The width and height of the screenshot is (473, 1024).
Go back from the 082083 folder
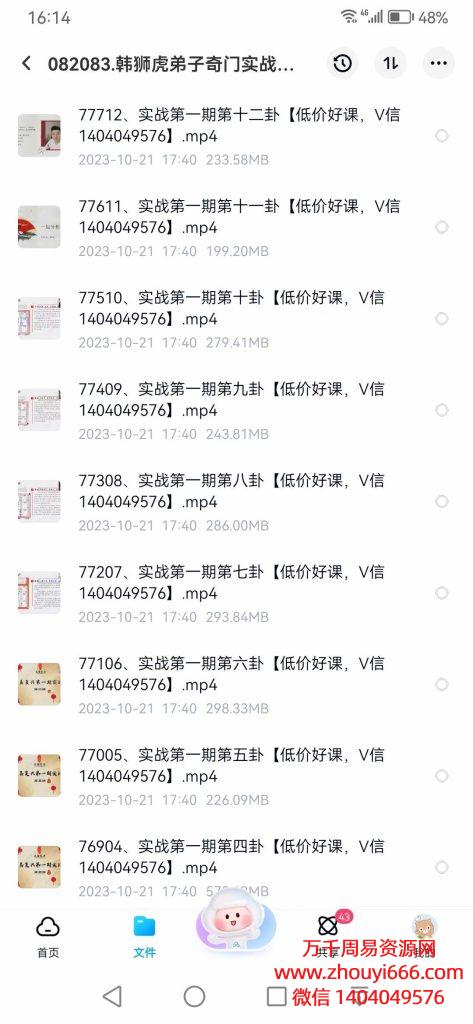[26, 63]
